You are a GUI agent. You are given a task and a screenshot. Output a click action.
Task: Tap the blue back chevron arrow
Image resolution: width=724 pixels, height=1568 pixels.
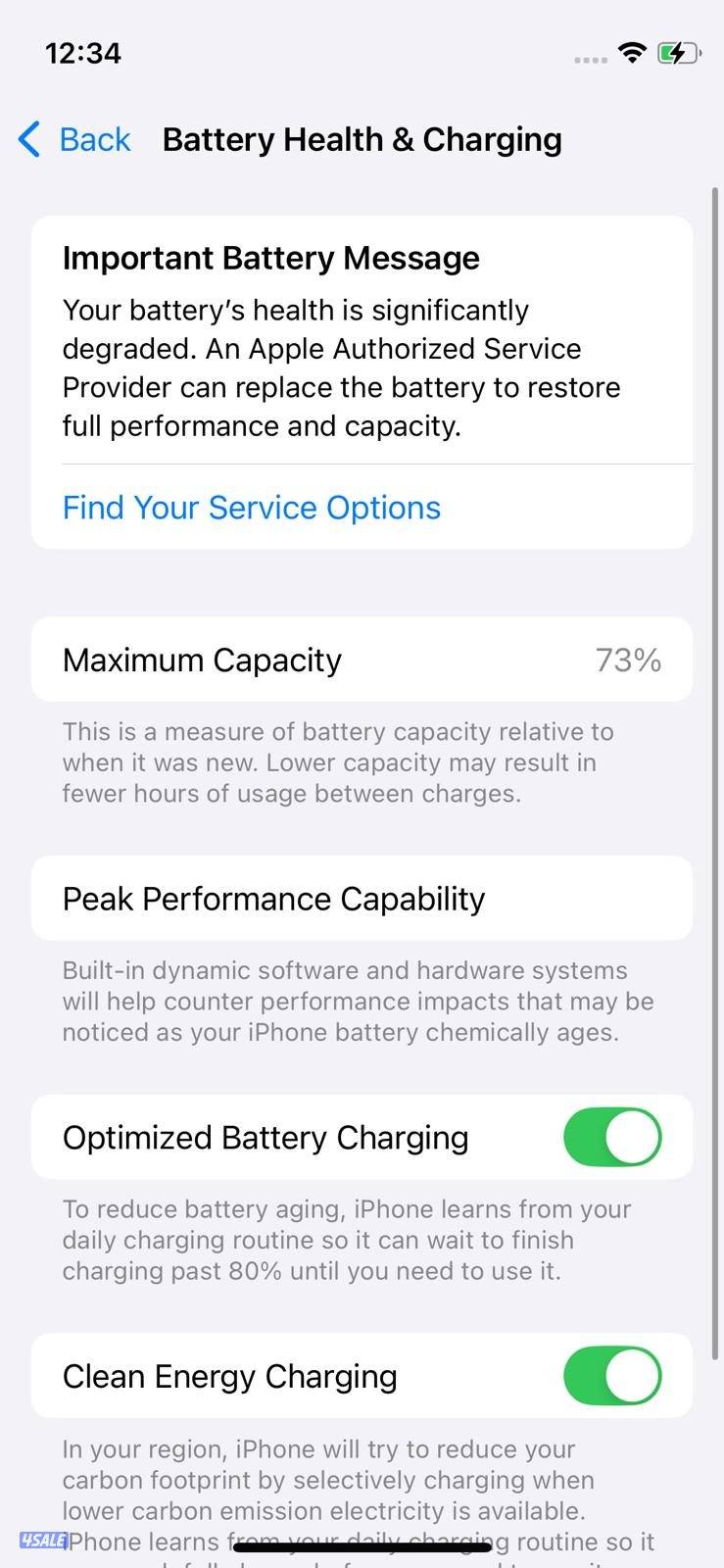click(28, 139)
